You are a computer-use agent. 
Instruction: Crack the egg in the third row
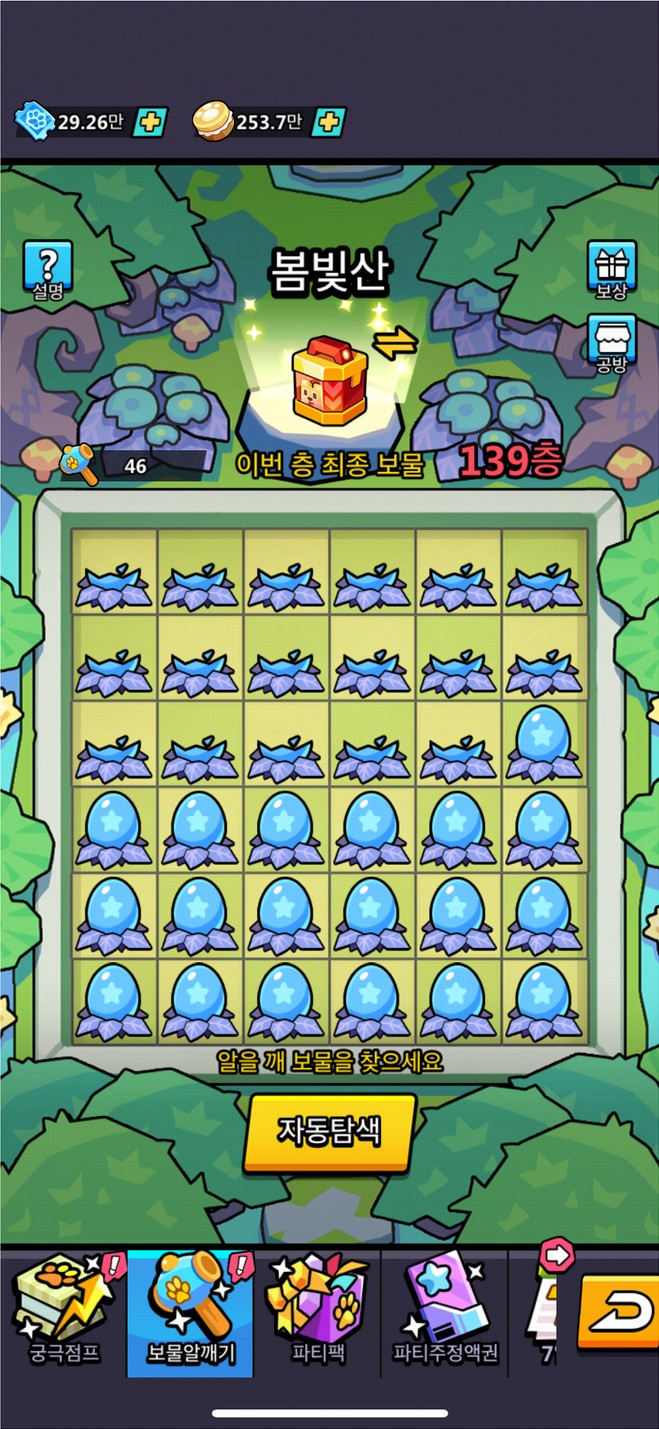pos(543,742)
